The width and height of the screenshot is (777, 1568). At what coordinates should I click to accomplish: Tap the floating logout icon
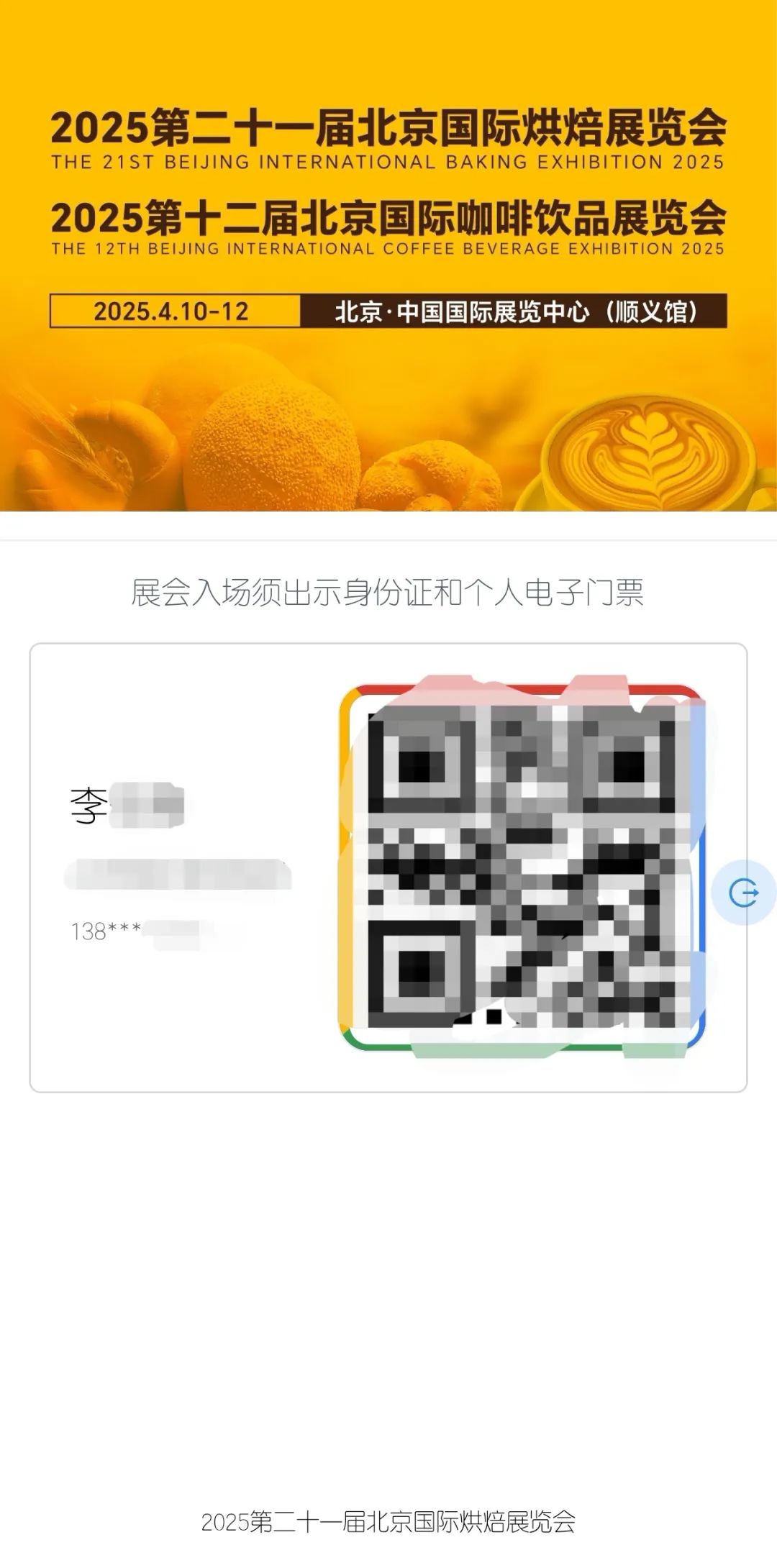pos(744,893)
